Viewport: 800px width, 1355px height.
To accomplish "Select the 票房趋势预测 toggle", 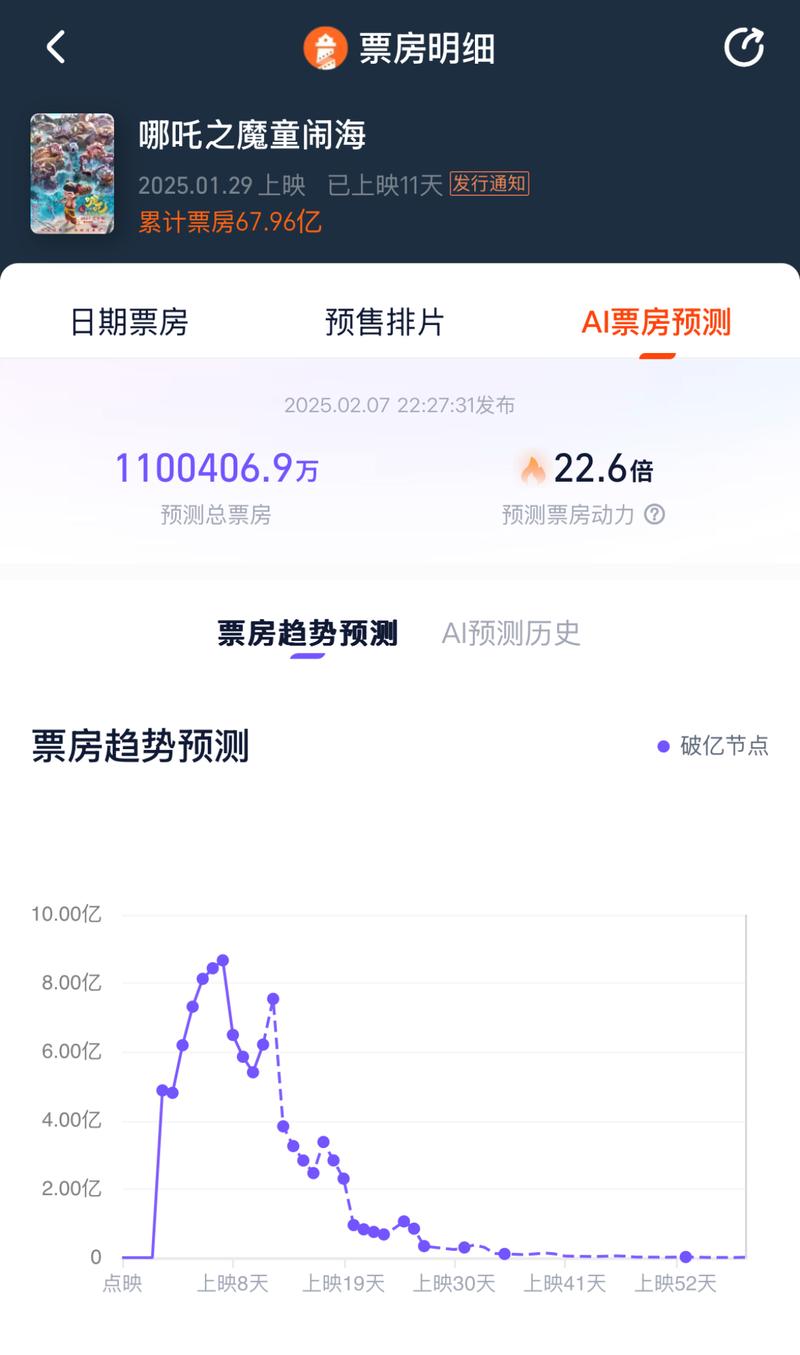I will tap(310, 632).
